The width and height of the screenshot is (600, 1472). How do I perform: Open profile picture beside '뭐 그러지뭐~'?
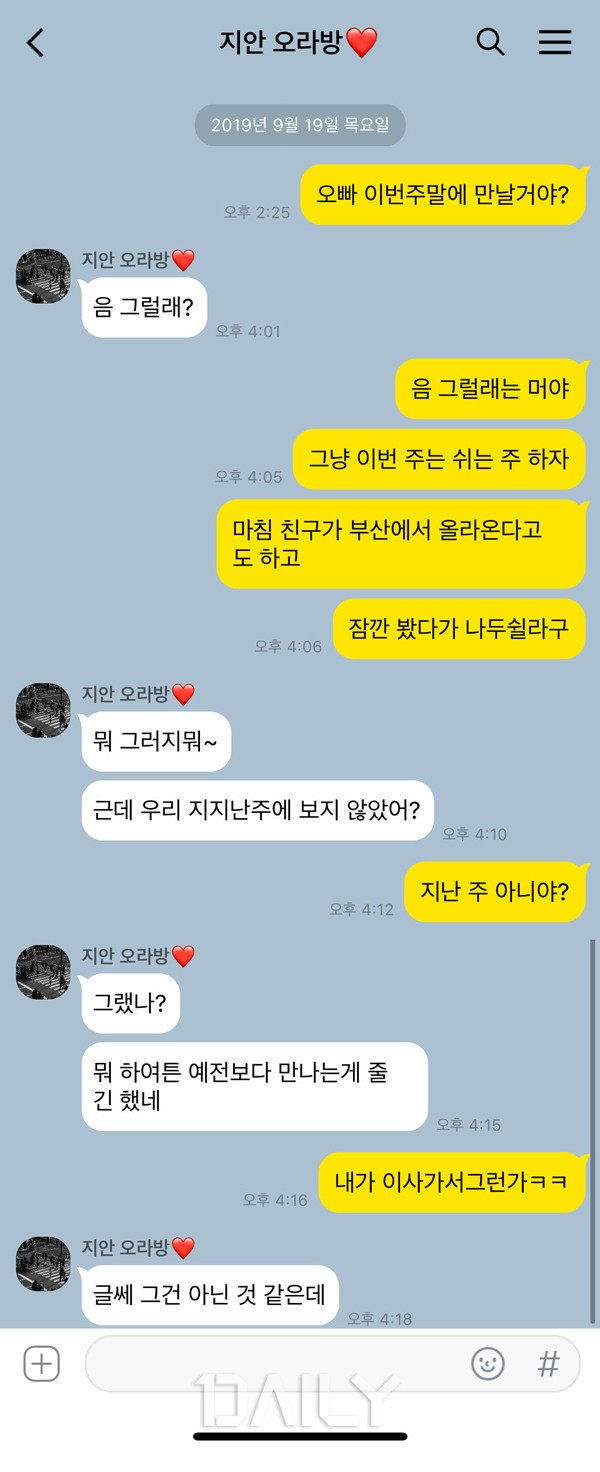43,710
